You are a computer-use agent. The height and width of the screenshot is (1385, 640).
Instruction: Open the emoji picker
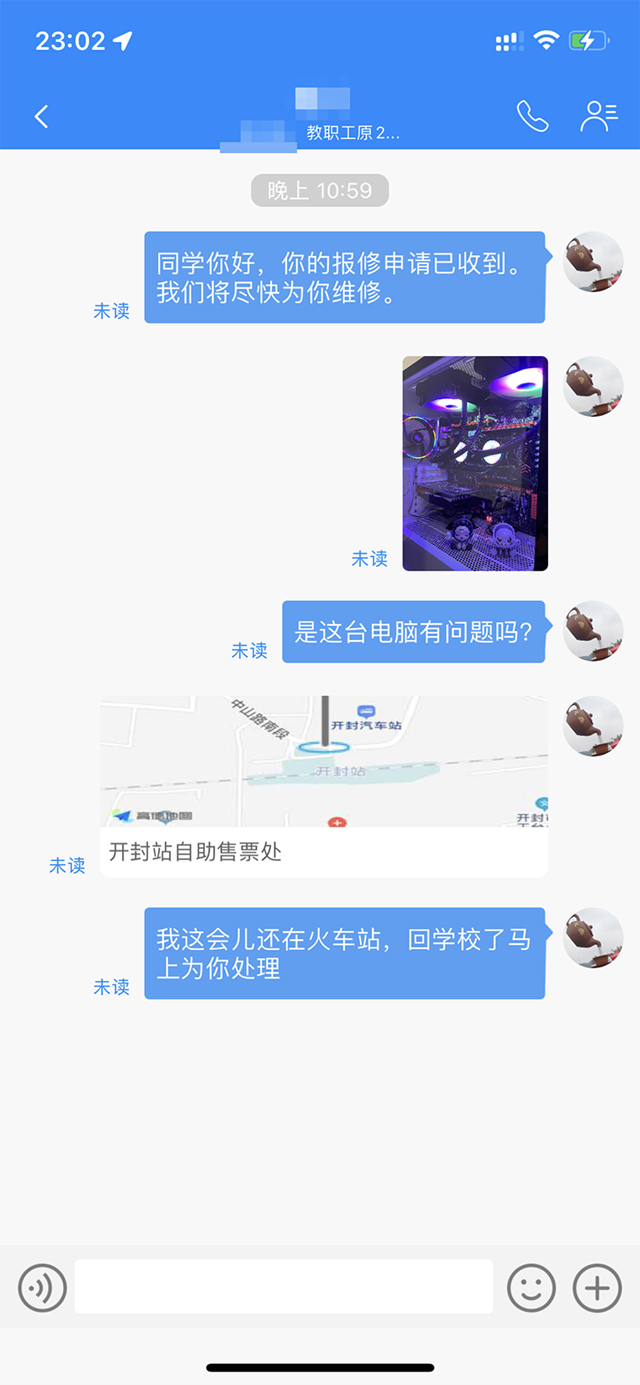[x=531, y=1287]
